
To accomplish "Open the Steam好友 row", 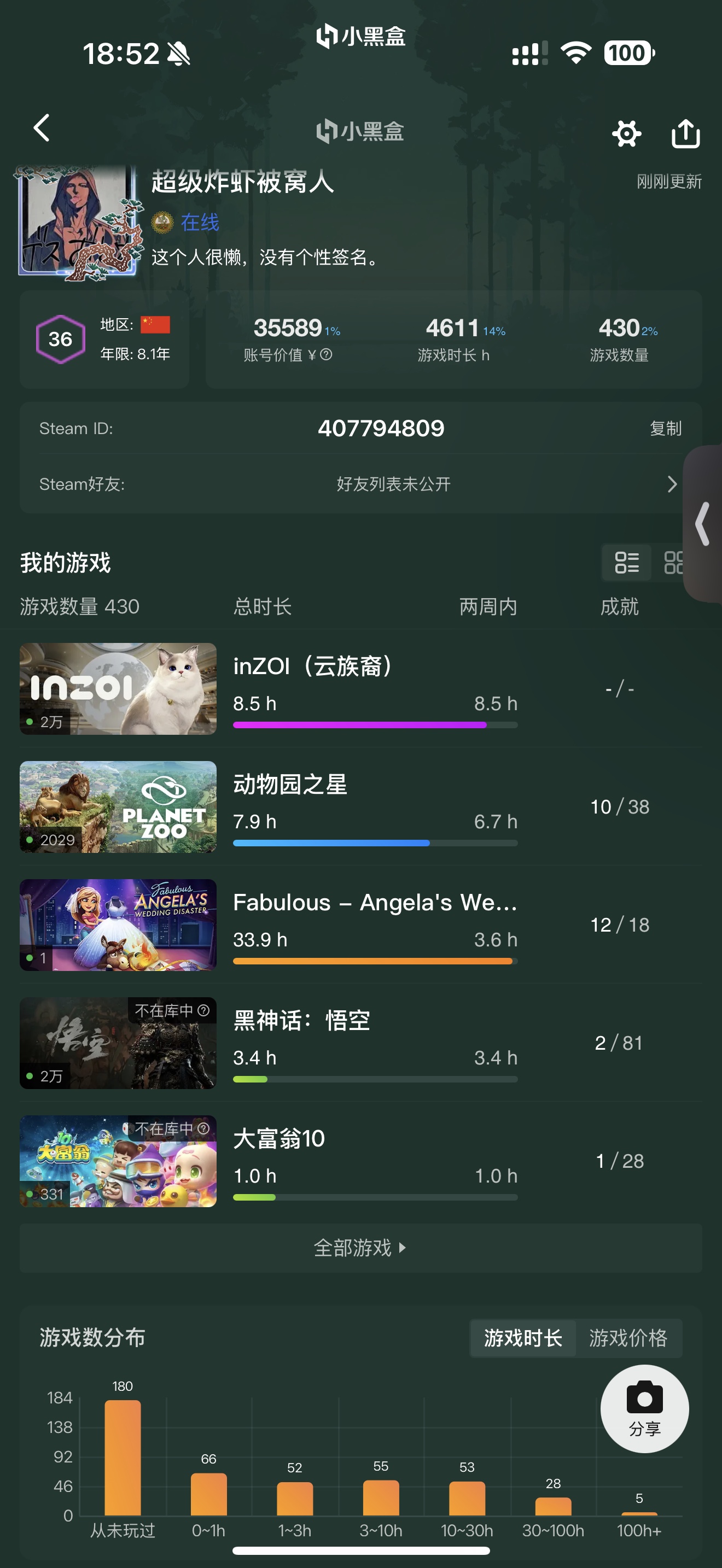I will pos(360,484).
